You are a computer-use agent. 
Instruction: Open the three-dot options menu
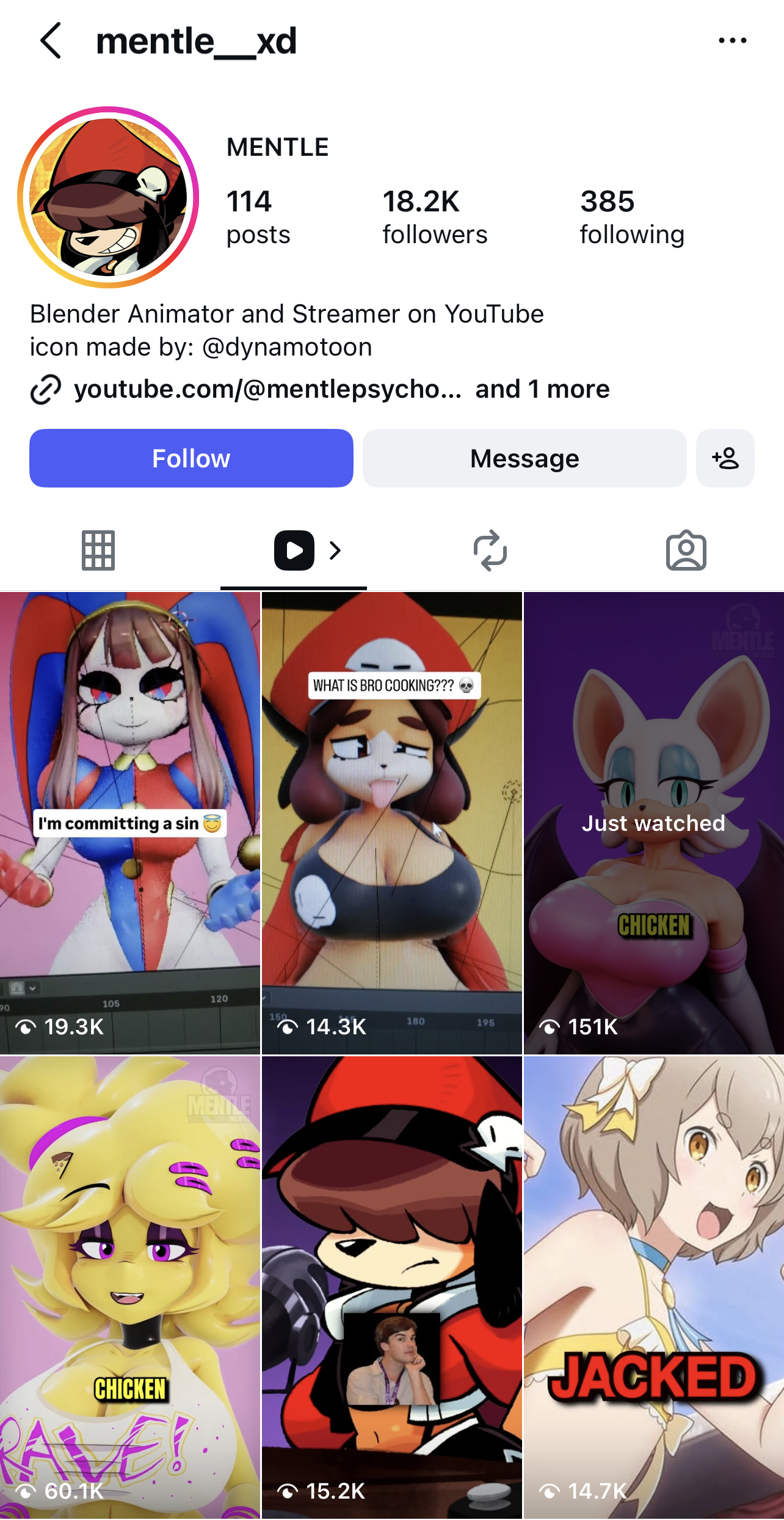(x=732, y=41)
